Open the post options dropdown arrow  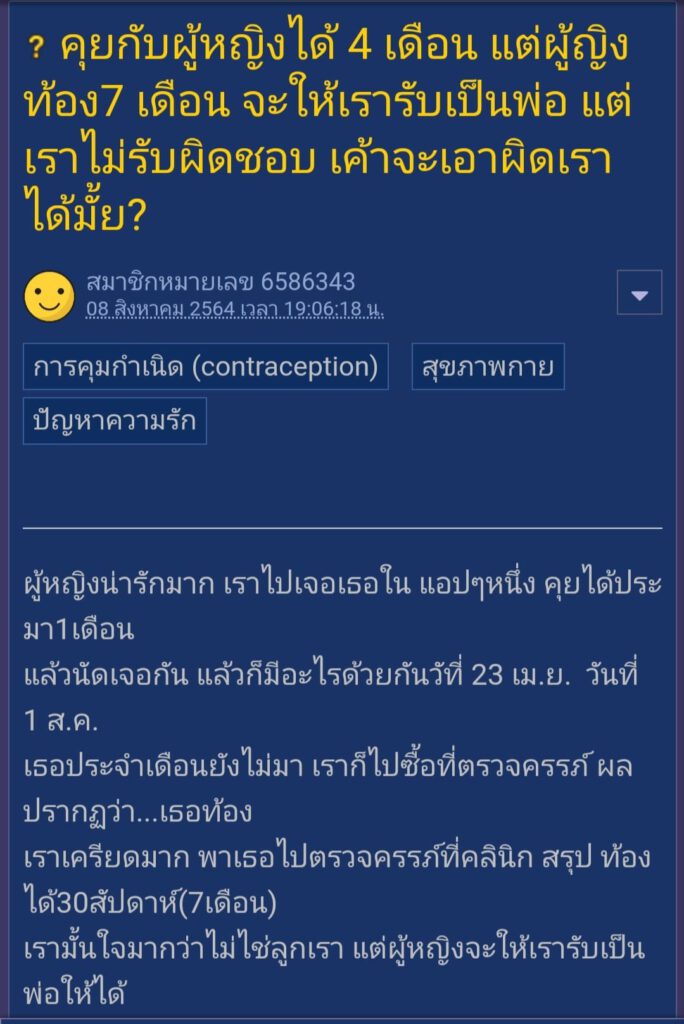pyautogui.click(x=639, y=295)
